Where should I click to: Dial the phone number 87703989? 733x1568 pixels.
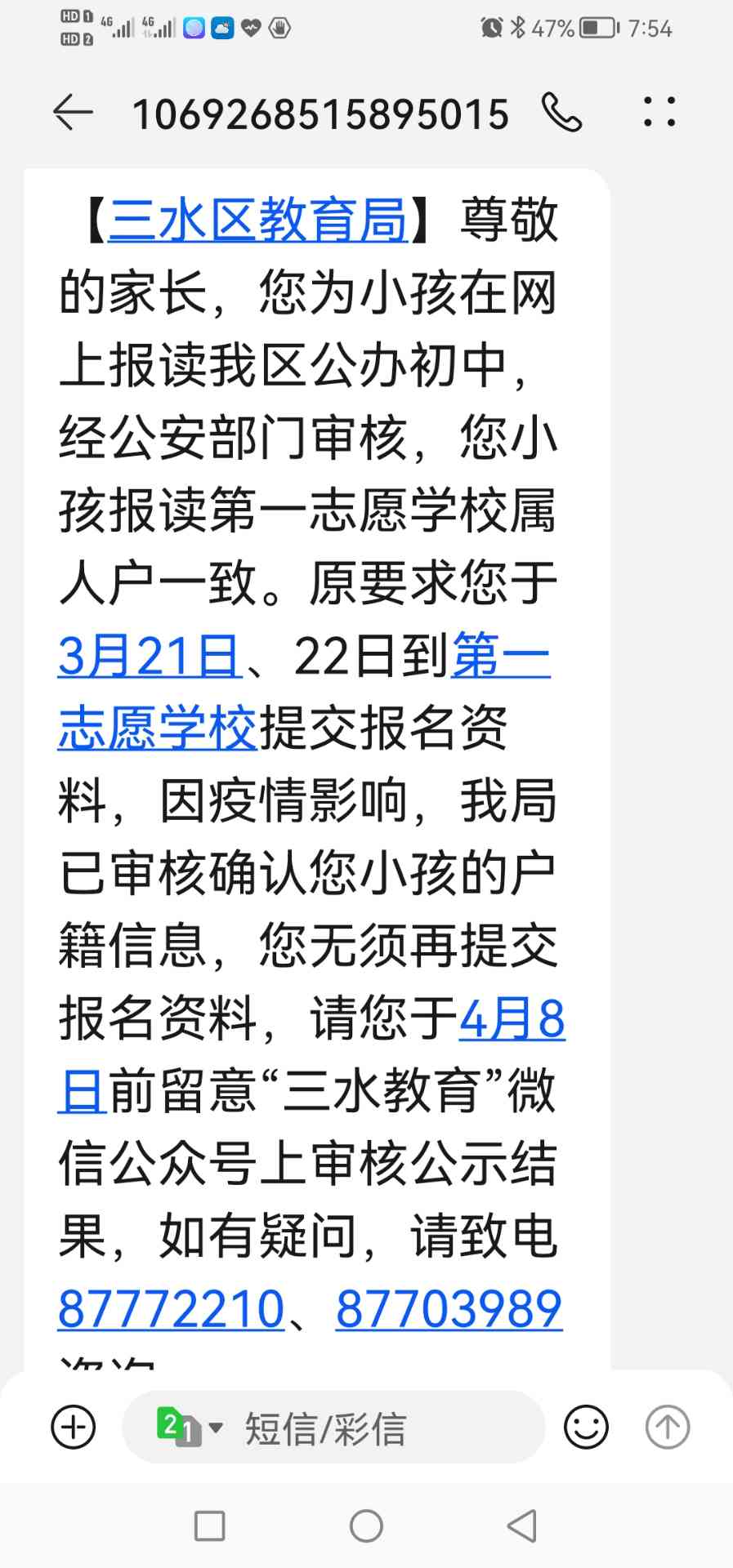coord(449,1309)
